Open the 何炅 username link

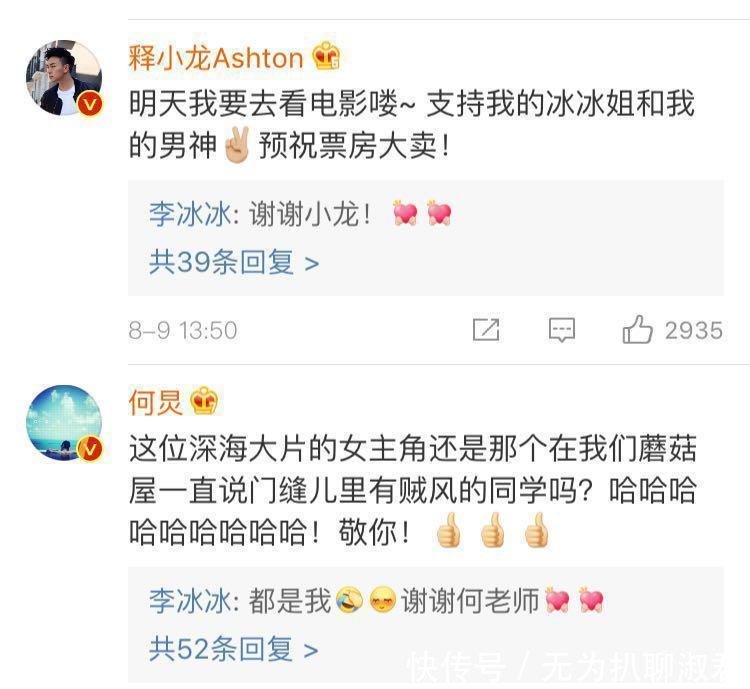click(x=155, y=402)
